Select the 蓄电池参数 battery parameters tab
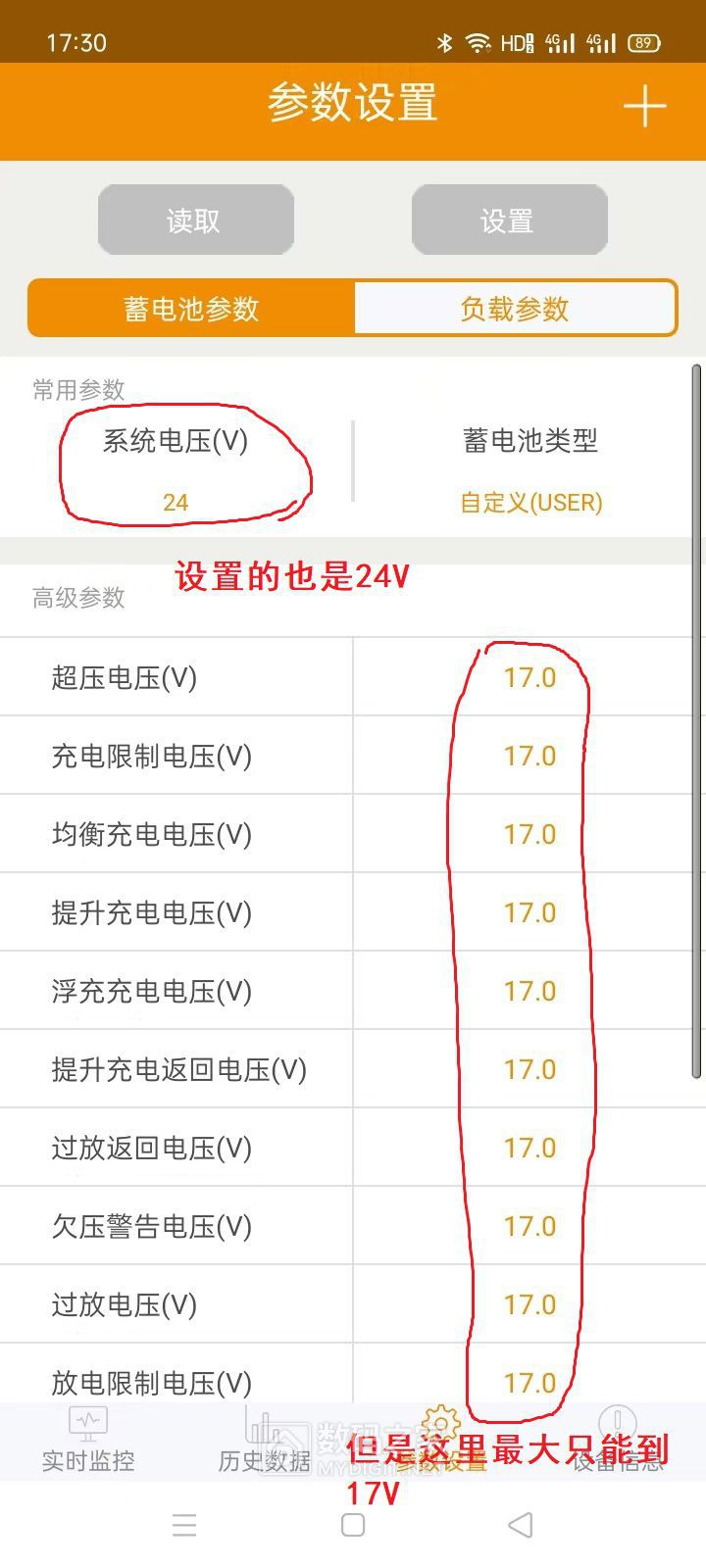The width and height of the screenshot is (706, 1568). [x=191, y=308]
